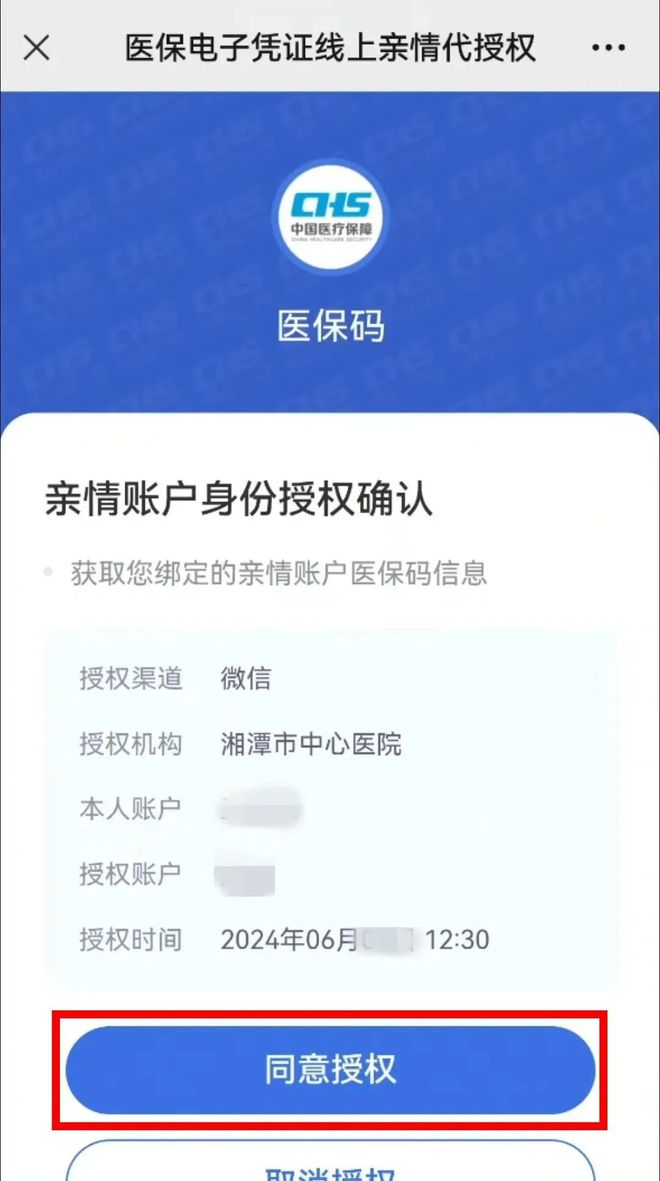Screen dimensions: 660x1181
Task: Tap 取消授权 to cancel authorization
Action: (330, 1167)
